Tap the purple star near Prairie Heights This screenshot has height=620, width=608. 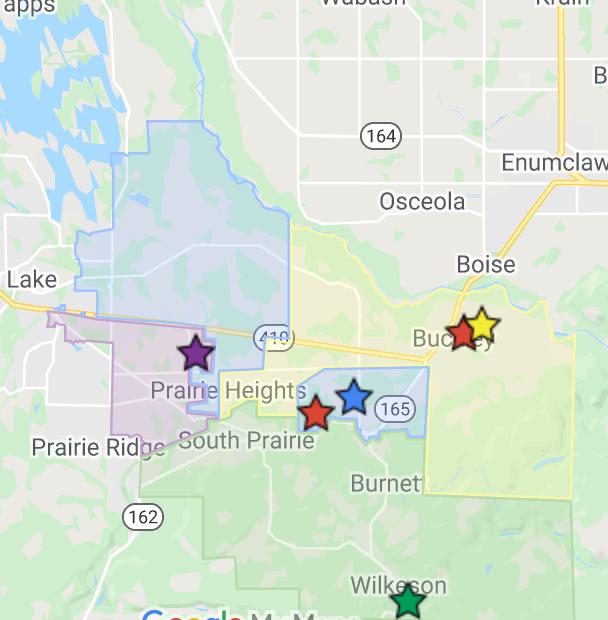(195, 353)
